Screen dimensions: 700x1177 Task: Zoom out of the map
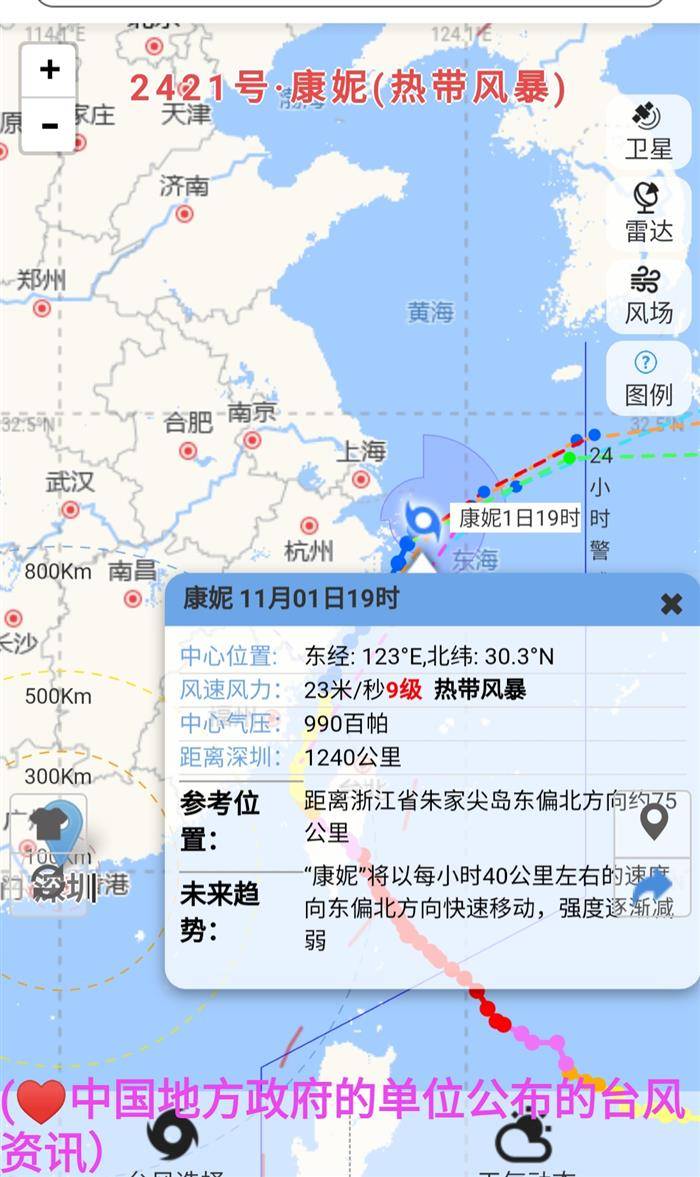(x=49, y=126)
